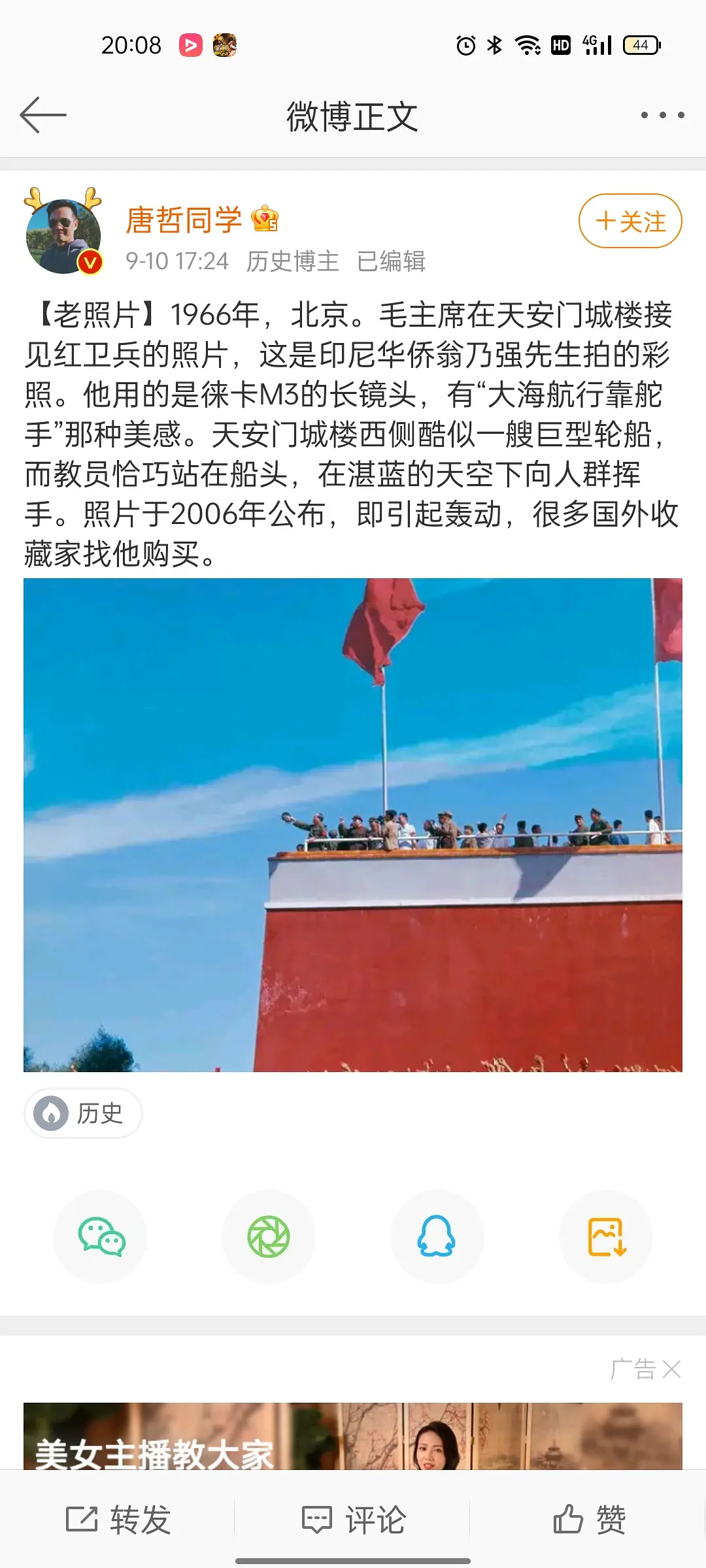Repost this Weibo via 转发
This screenshot has width=706, height=1568.
pos(118,1520)
